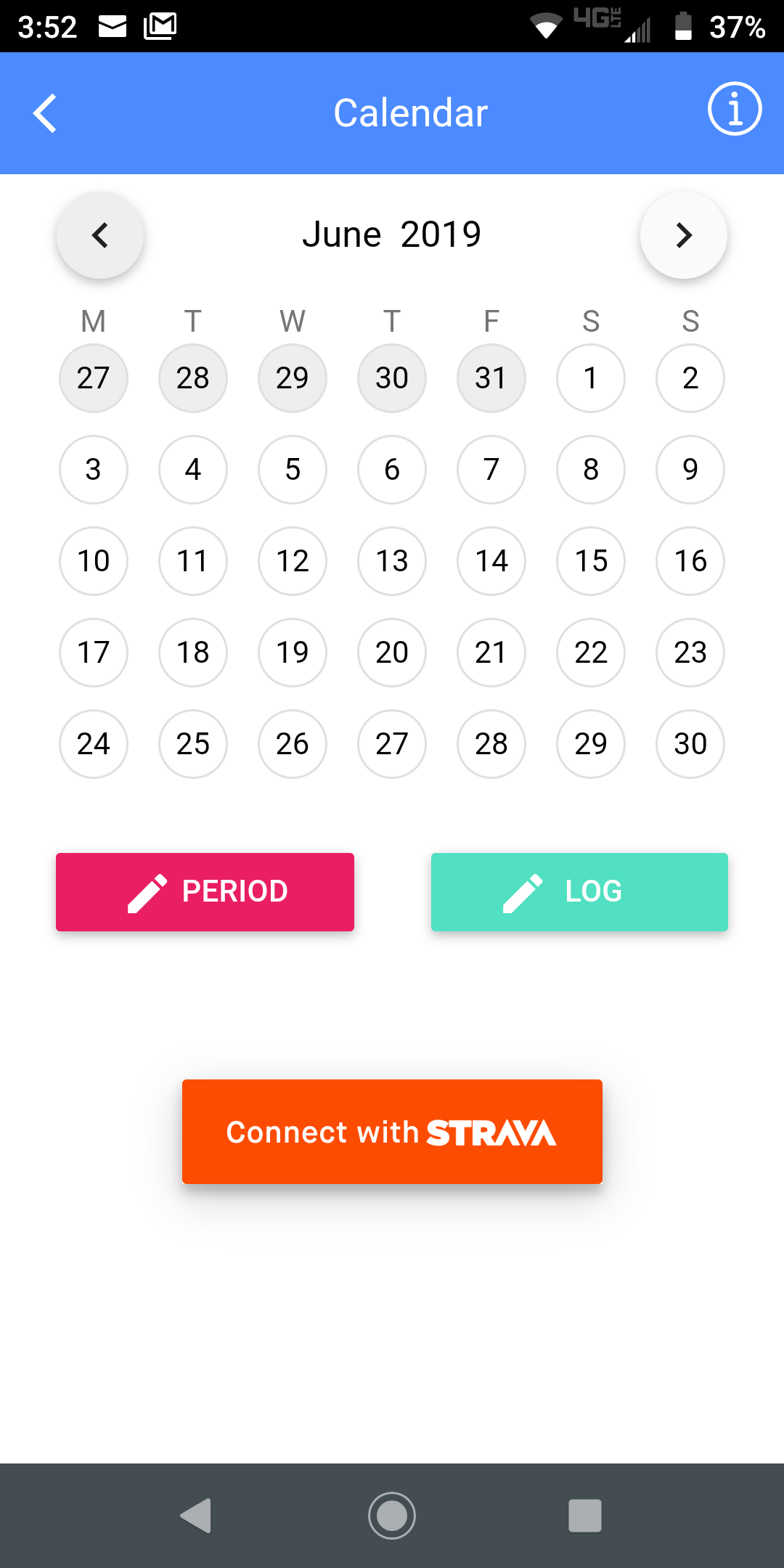Go to the previous month

pyautogui.click(x=100, y=235)
